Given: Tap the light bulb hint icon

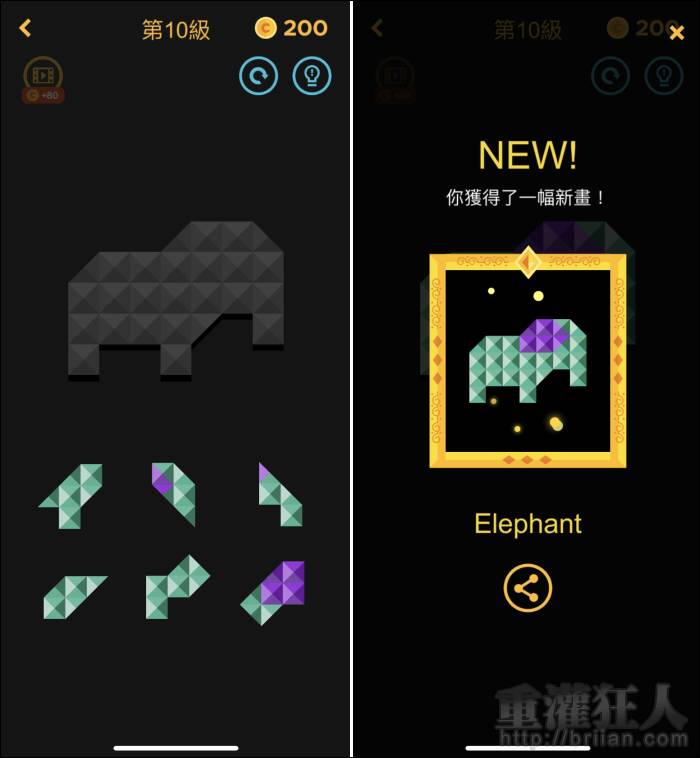Looking at the screenshot, I should [312, 76].
